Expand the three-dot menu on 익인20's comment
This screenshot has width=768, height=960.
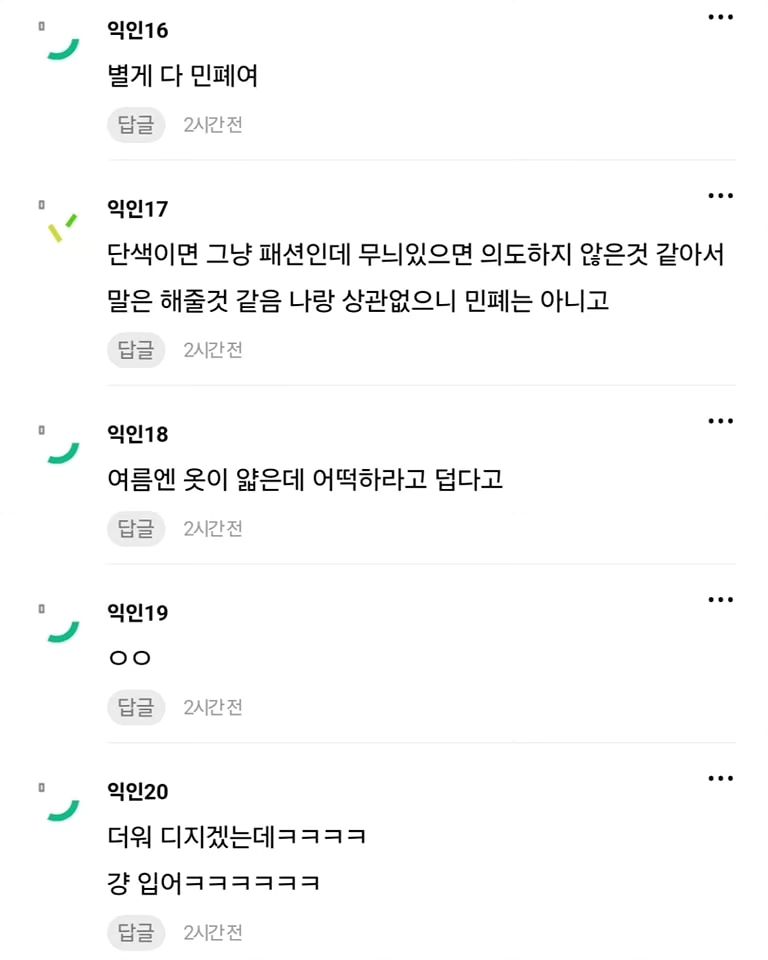click(x=721, y=777)
